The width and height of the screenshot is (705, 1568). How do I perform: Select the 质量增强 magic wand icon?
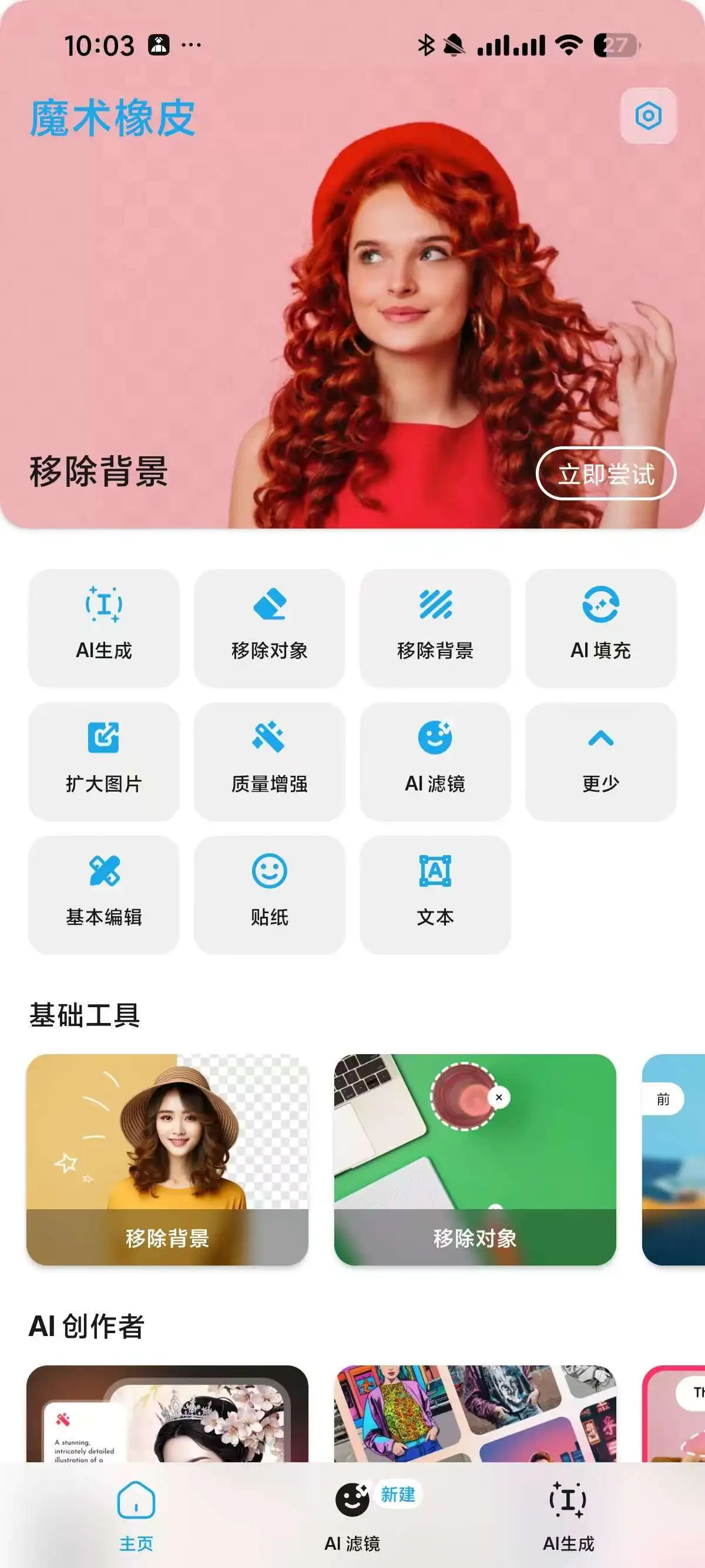[x=270, y=738]
